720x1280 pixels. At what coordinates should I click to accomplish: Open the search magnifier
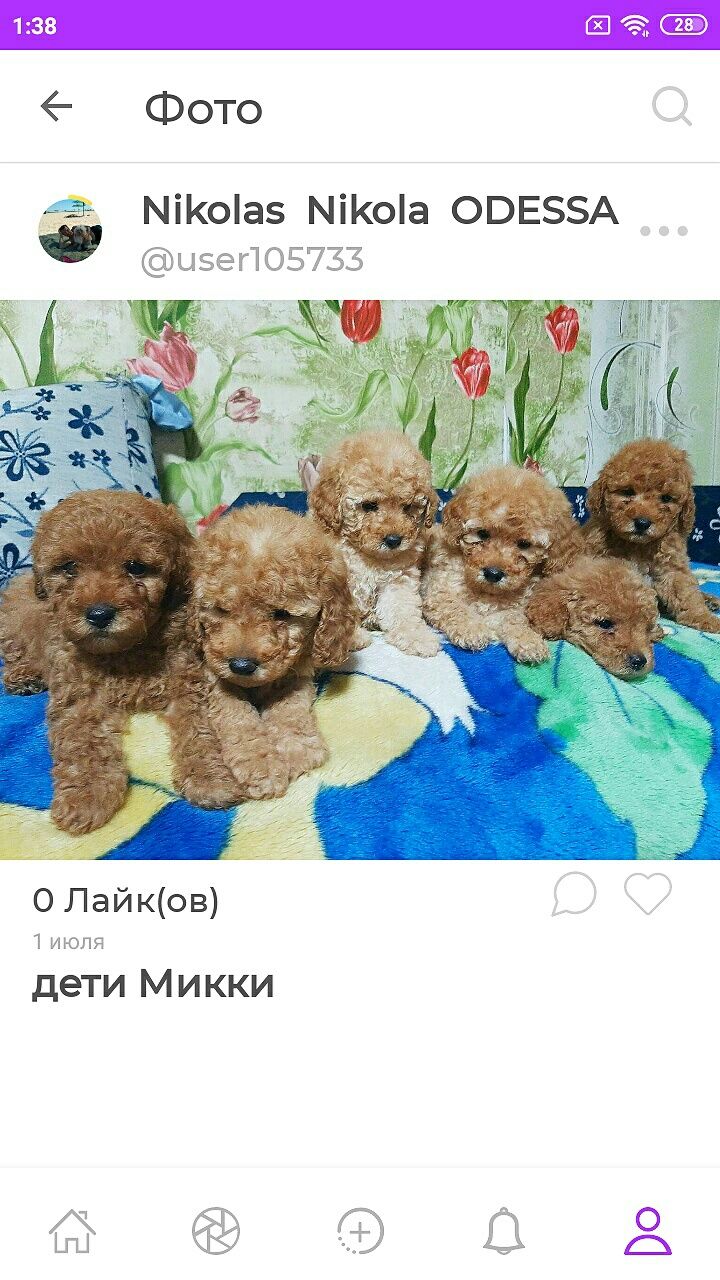(671, 106)
